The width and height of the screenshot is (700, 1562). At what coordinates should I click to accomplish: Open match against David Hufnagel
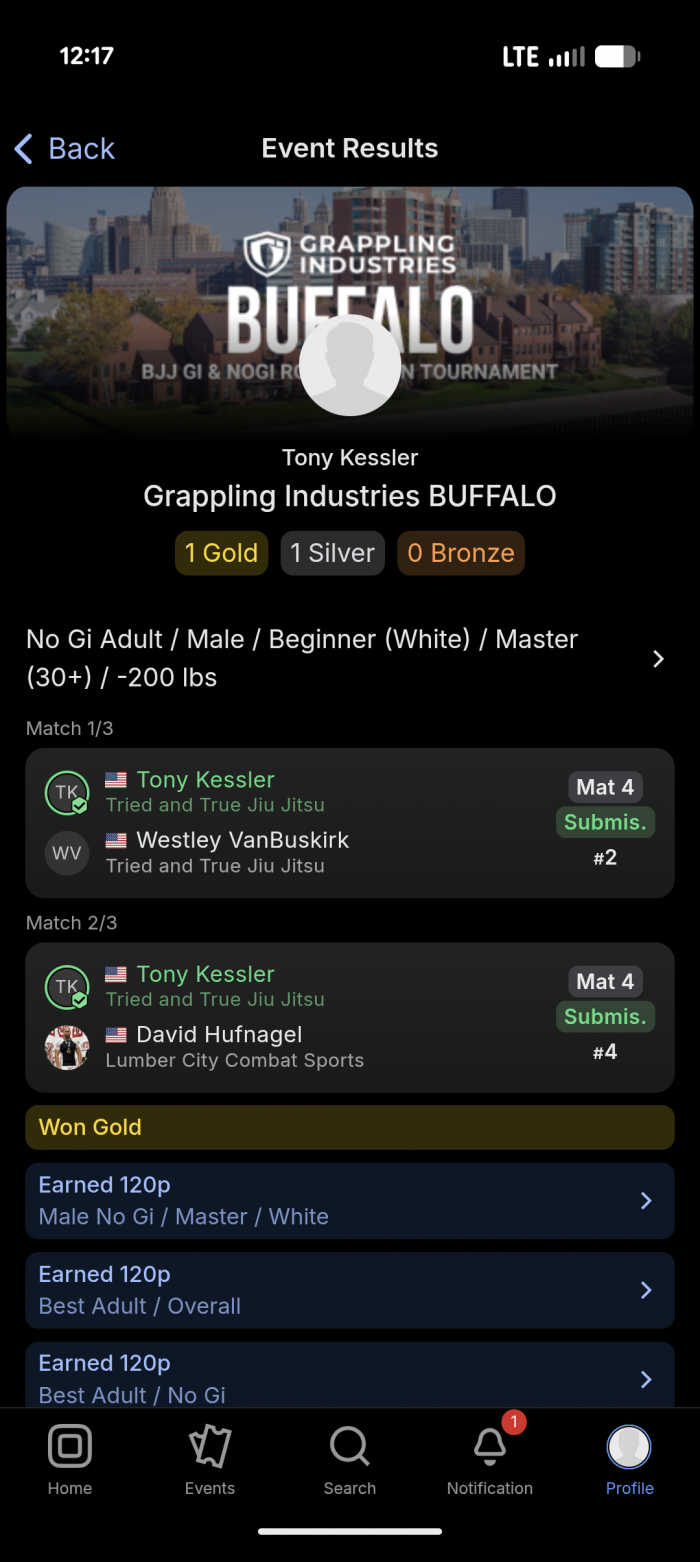[350, 1017]
